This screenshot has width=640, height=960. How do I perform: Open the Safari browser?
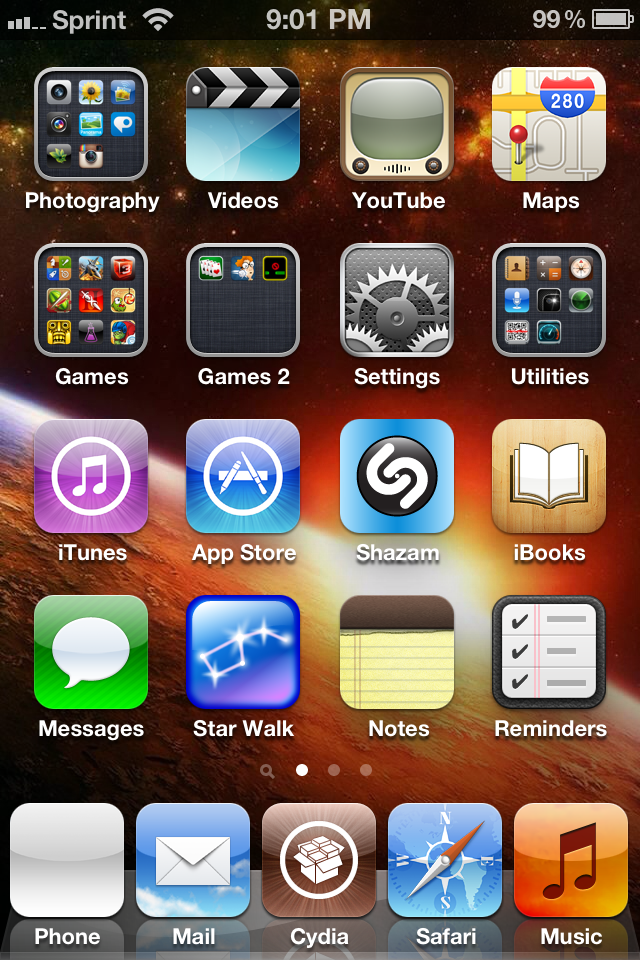(445, 860)
